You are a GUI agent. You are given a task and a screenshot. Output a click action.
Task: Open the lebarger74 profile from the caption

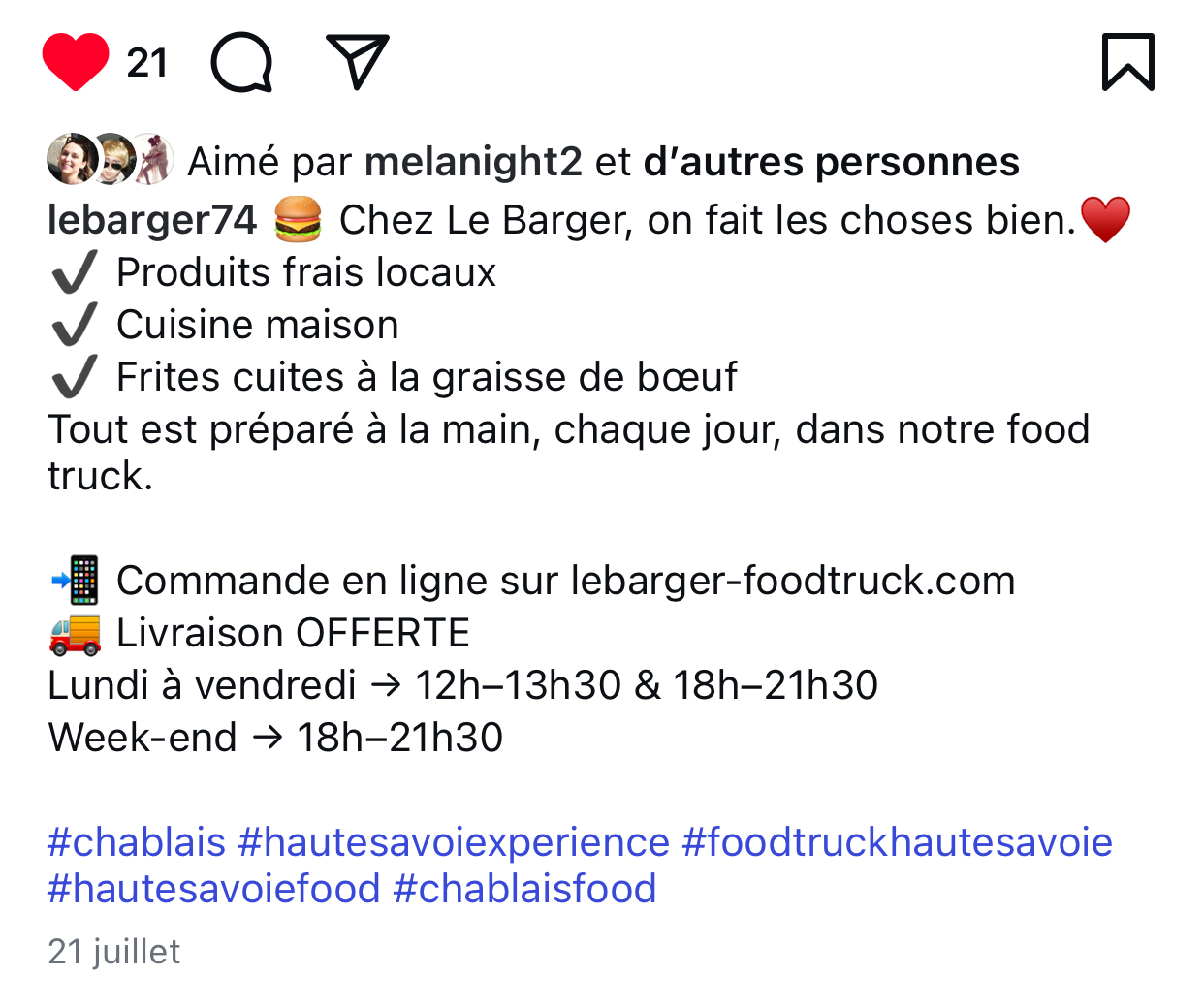(x=152, y=220)
